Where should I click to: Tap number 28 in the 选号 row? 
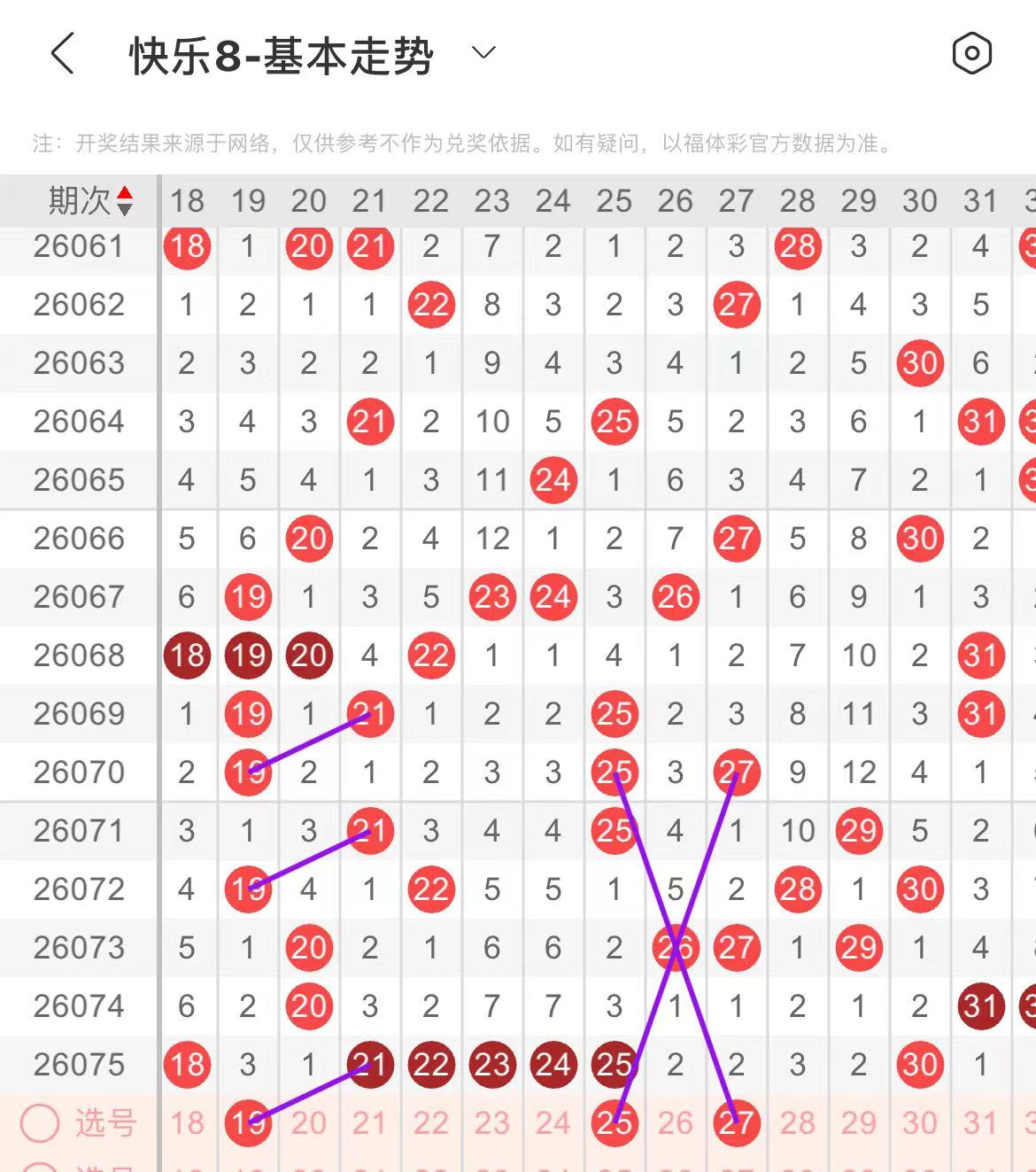click(x=798, y=1123)
